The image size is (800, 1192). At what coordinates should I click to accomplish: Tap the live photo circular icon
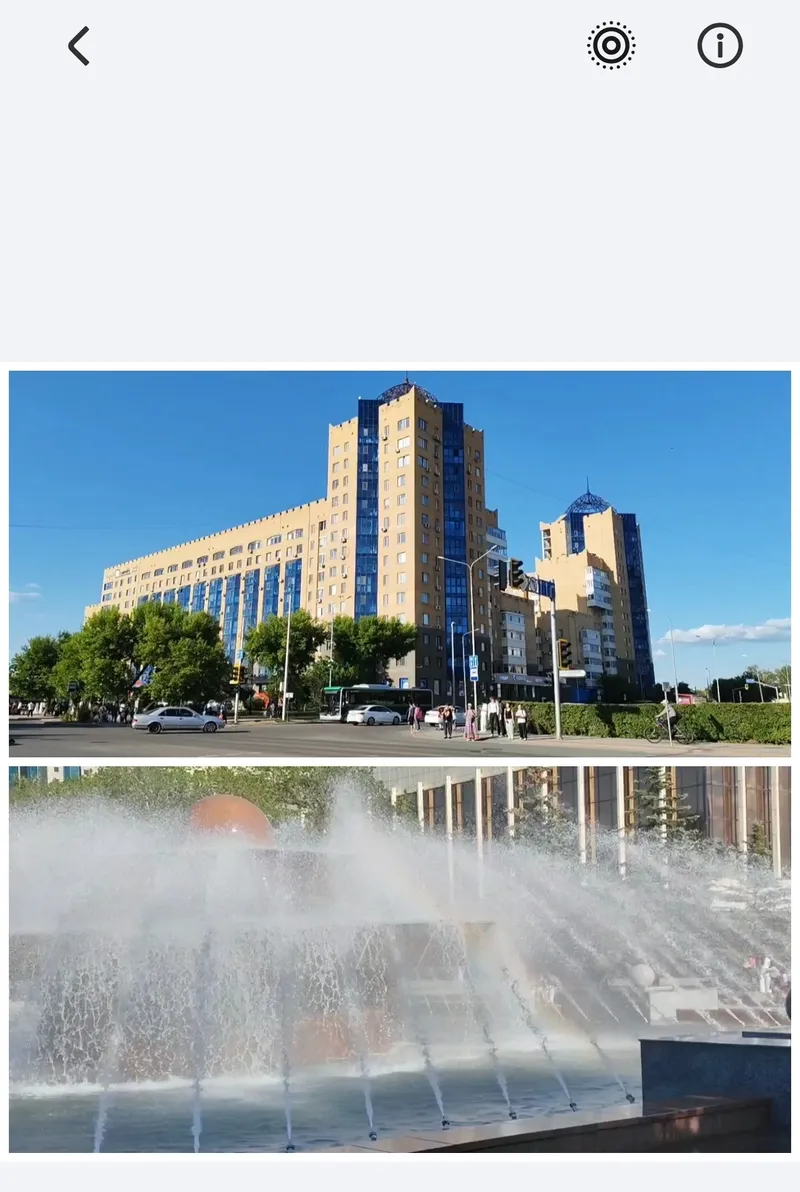pos(611,46)
